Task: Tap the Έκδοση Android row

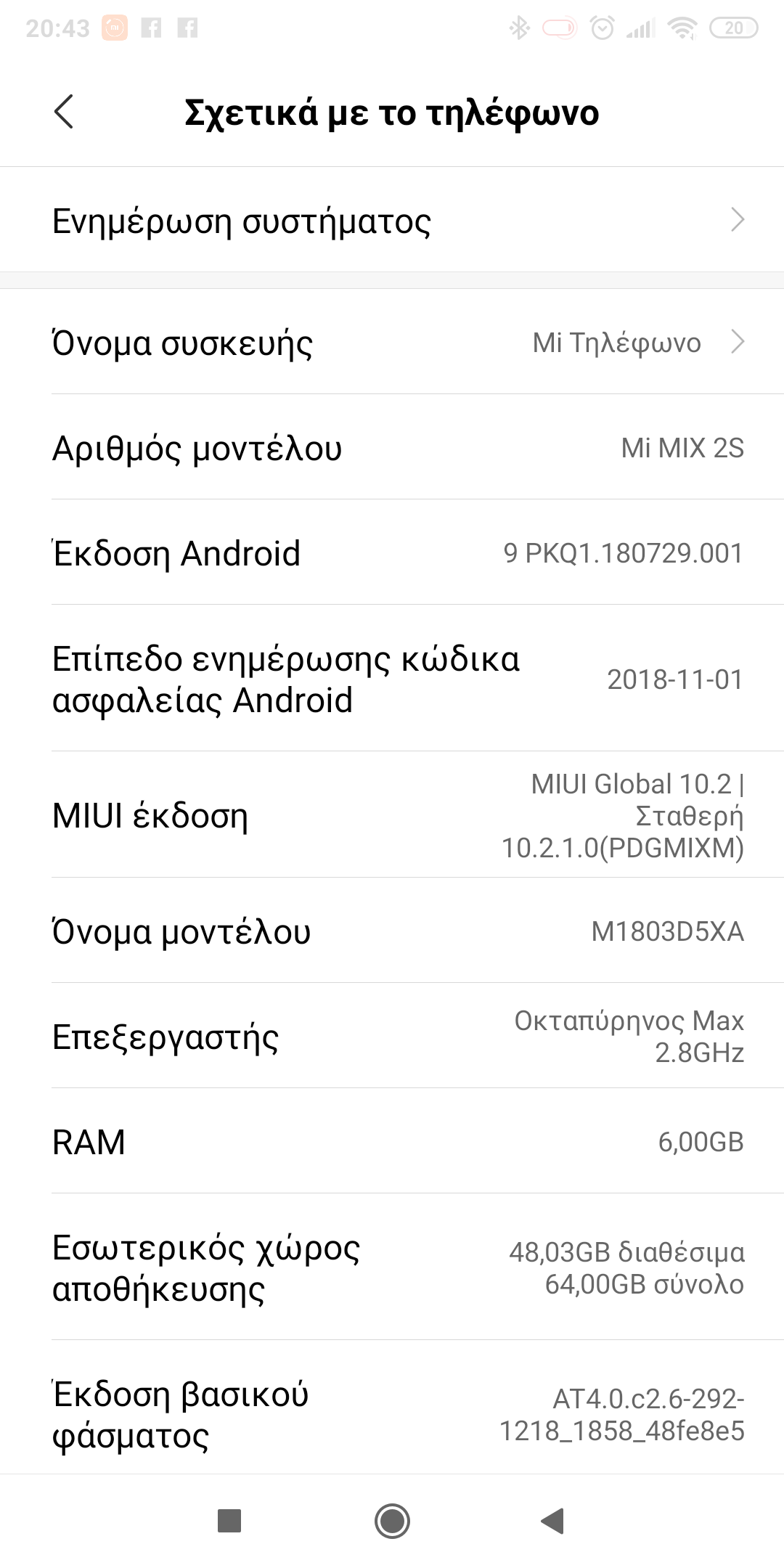Action: click(x=392, y=553)
